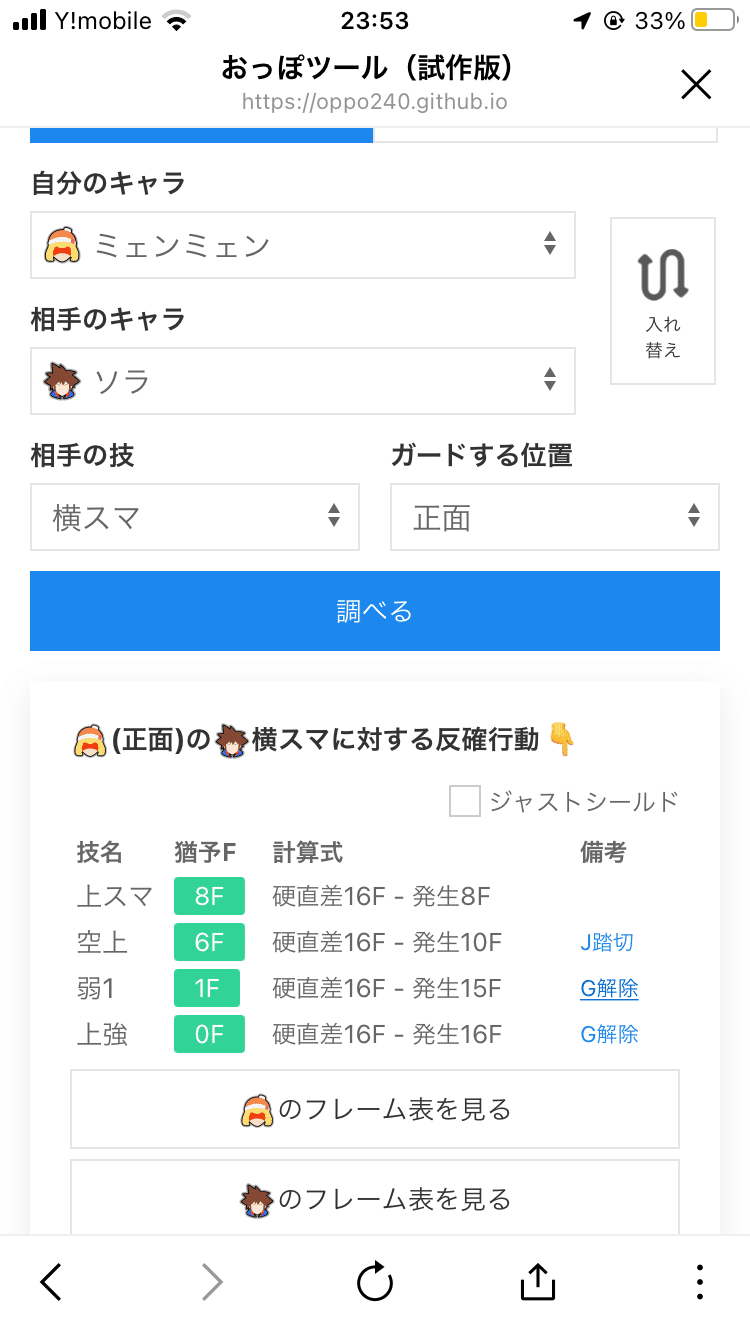This screenshot has width=750, height=1334.
Task: Tap the Safari back arrow
Action: (50, 1280)
